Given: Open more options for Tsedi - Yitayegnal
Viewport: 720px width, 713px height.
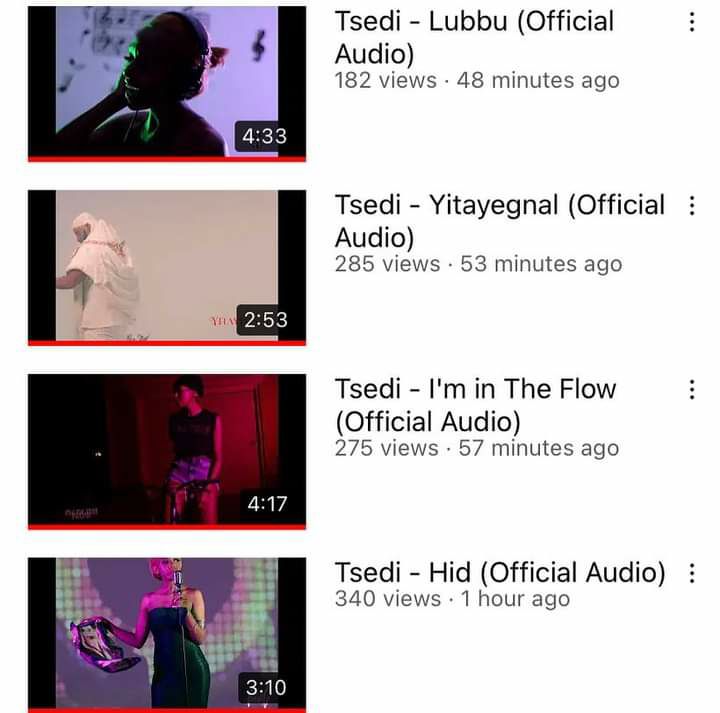Looking at the screenshot, I should click(x=691, y=206).
